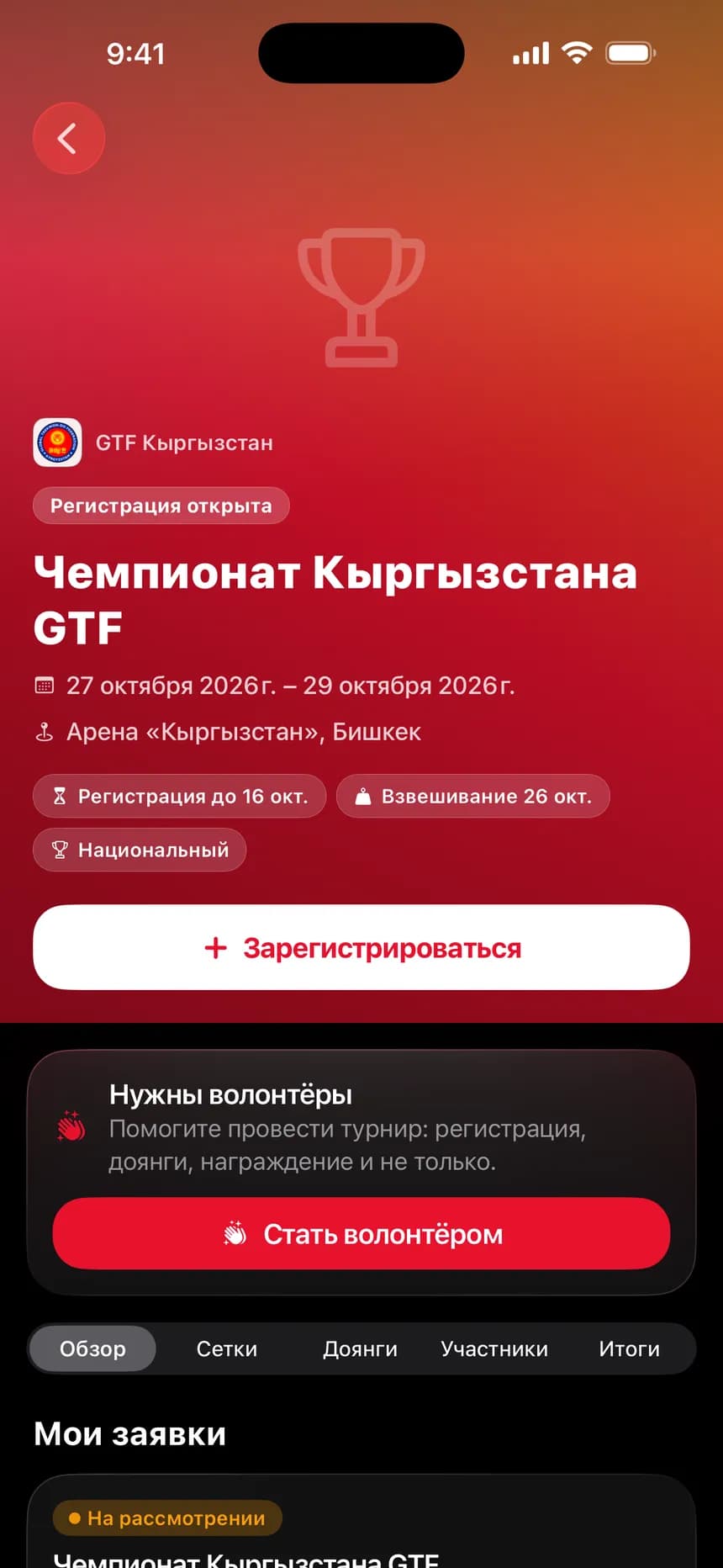723x1568 pixels.
Task: Go back using the red arrow button
Action: pyautogui.click(x=69, y=138)
